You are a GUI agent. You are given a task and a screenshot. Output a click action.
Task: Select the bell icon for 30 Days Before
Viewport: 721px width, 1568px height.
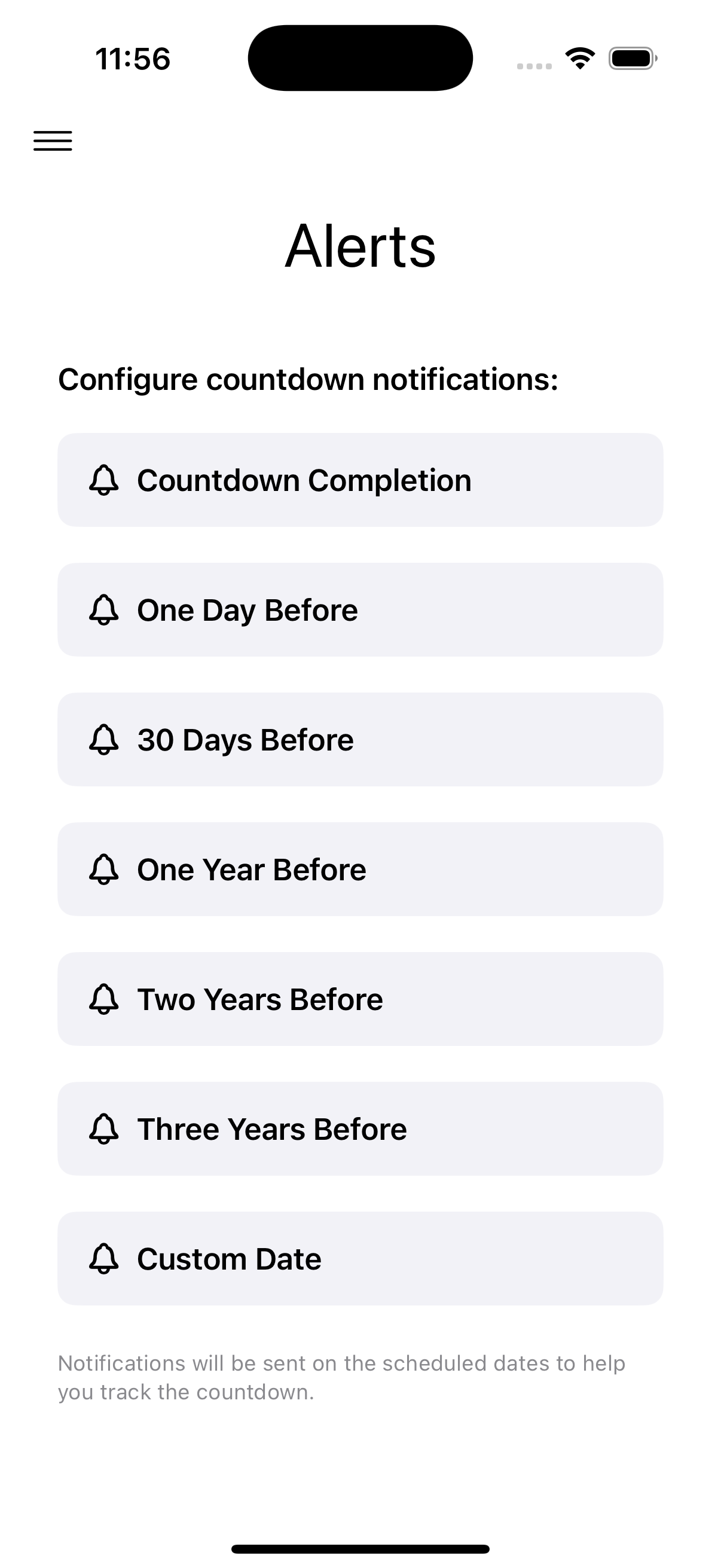coord(104,740)
